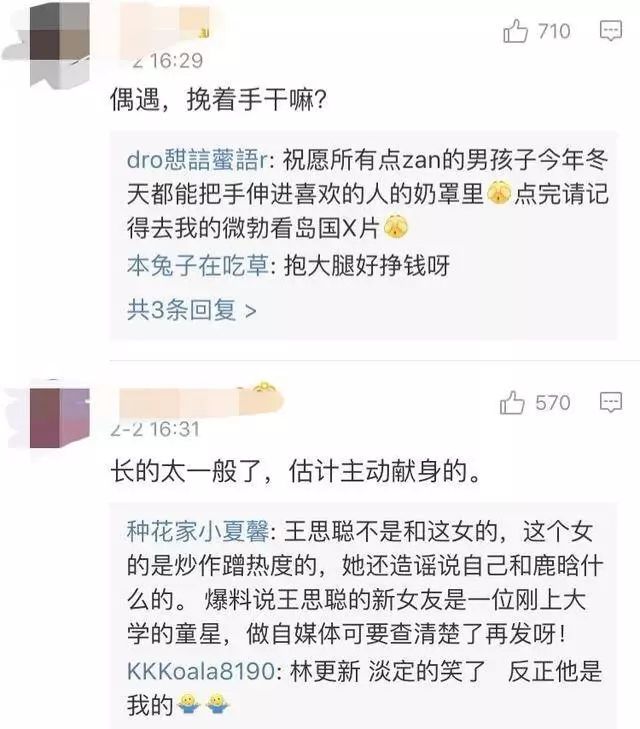Reply to the comment with 710 likes
The height and width of the screenshot is (729, 640).
[610, 32]
